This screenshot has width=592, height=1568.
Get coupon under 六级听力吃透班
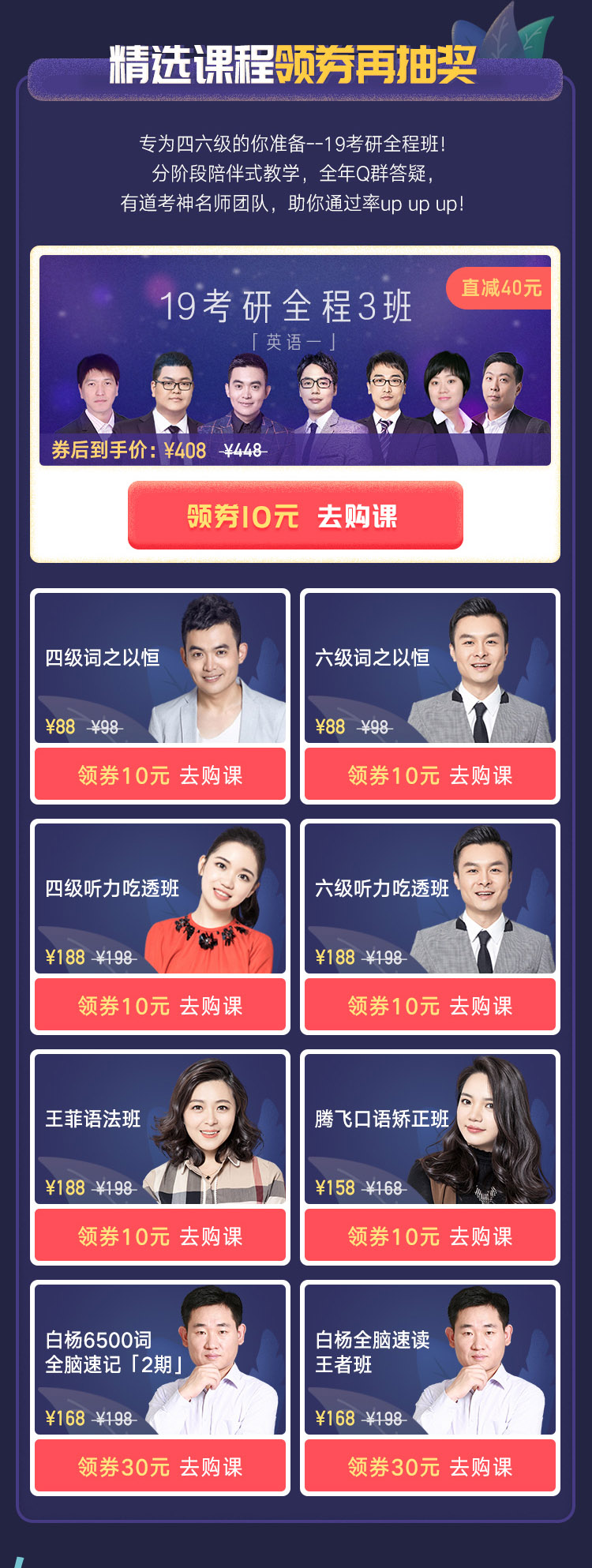[x=430, y=1006]
